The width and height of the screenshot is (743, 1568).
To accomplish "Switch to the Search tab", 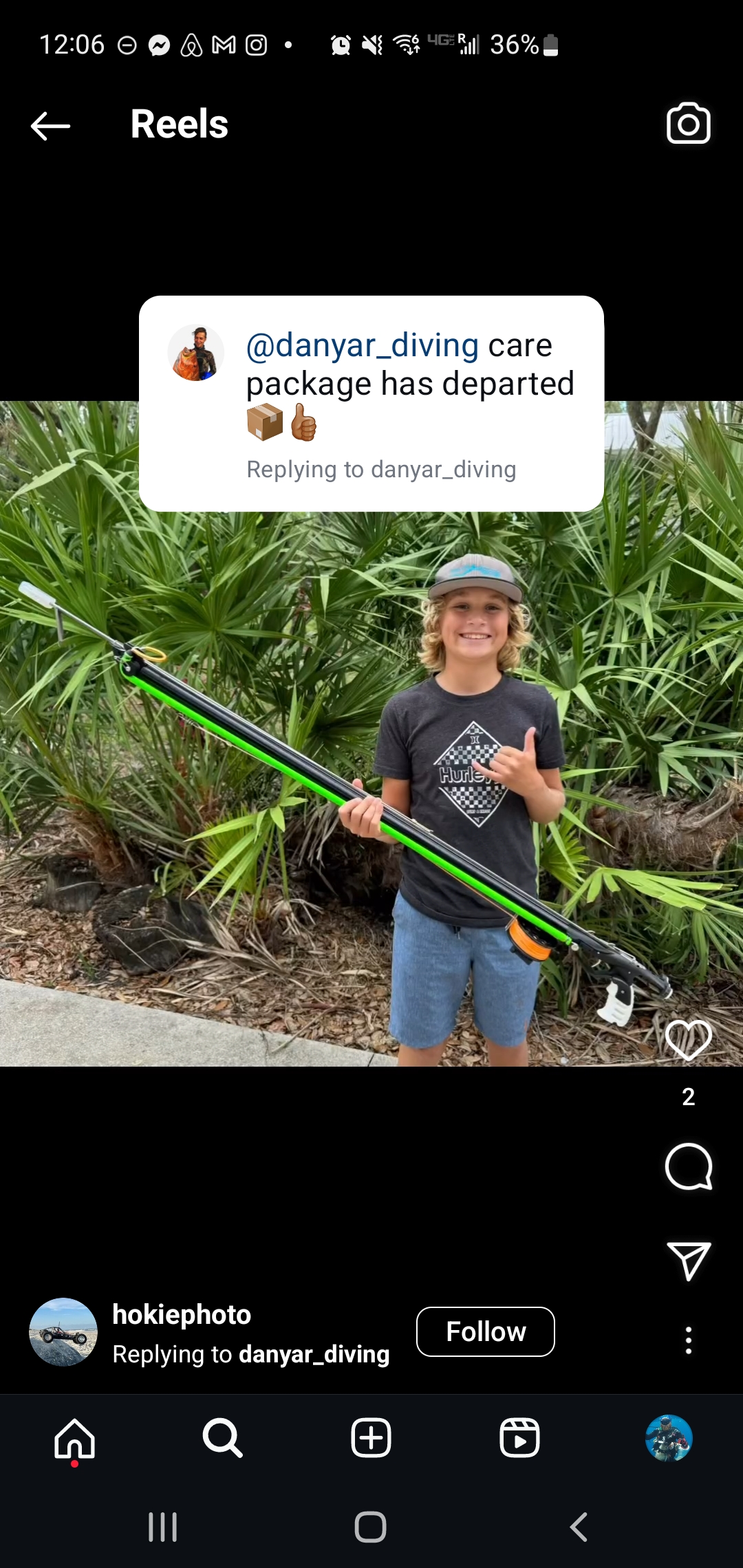I will point(222,1438).
